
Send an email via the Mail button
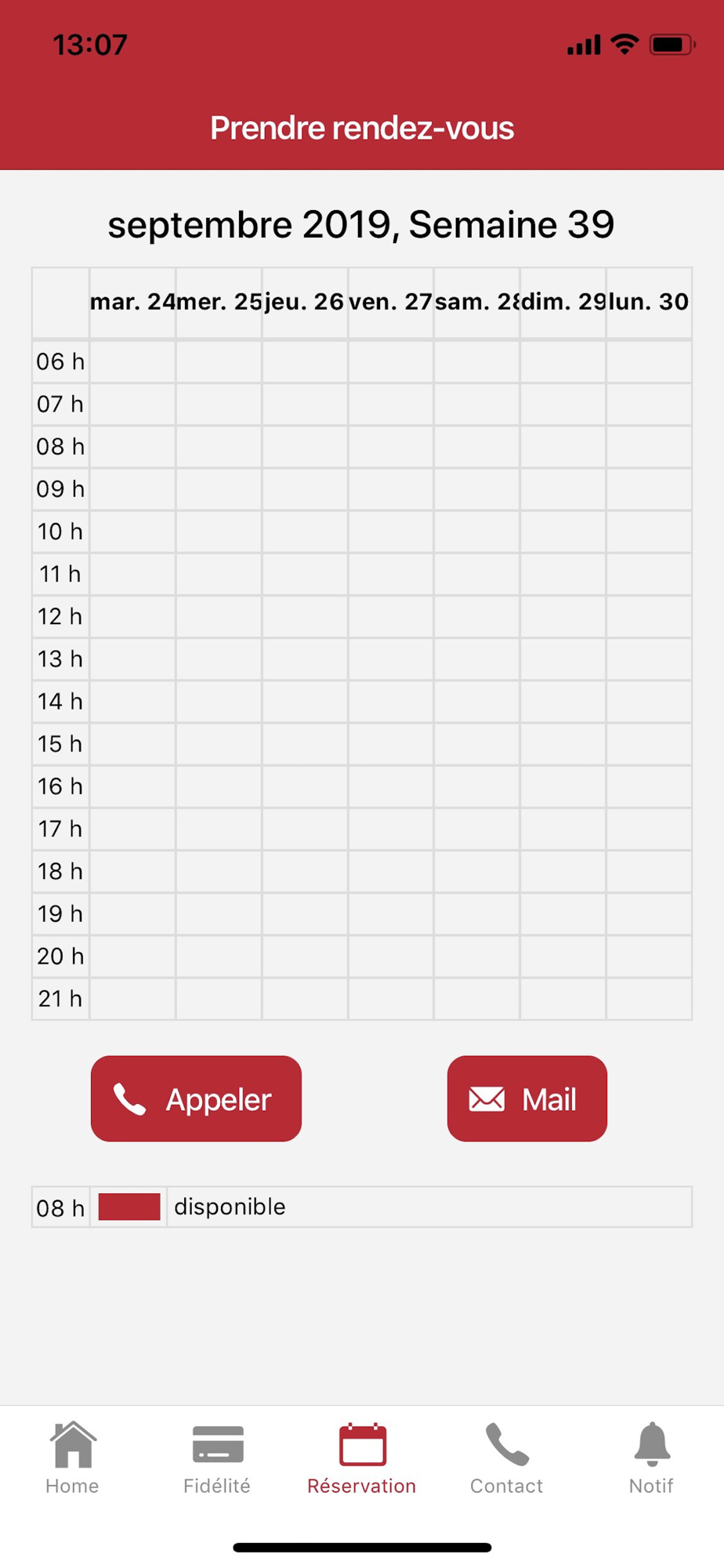[527, 1098]
